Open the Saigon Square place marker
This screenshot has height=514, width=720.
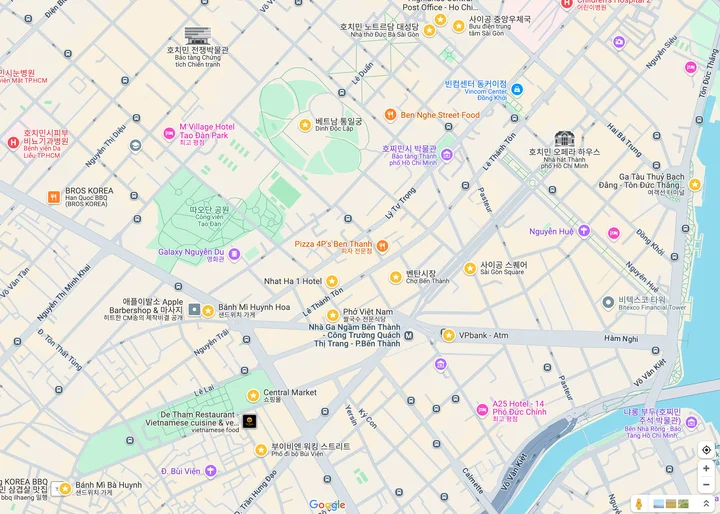470,268
